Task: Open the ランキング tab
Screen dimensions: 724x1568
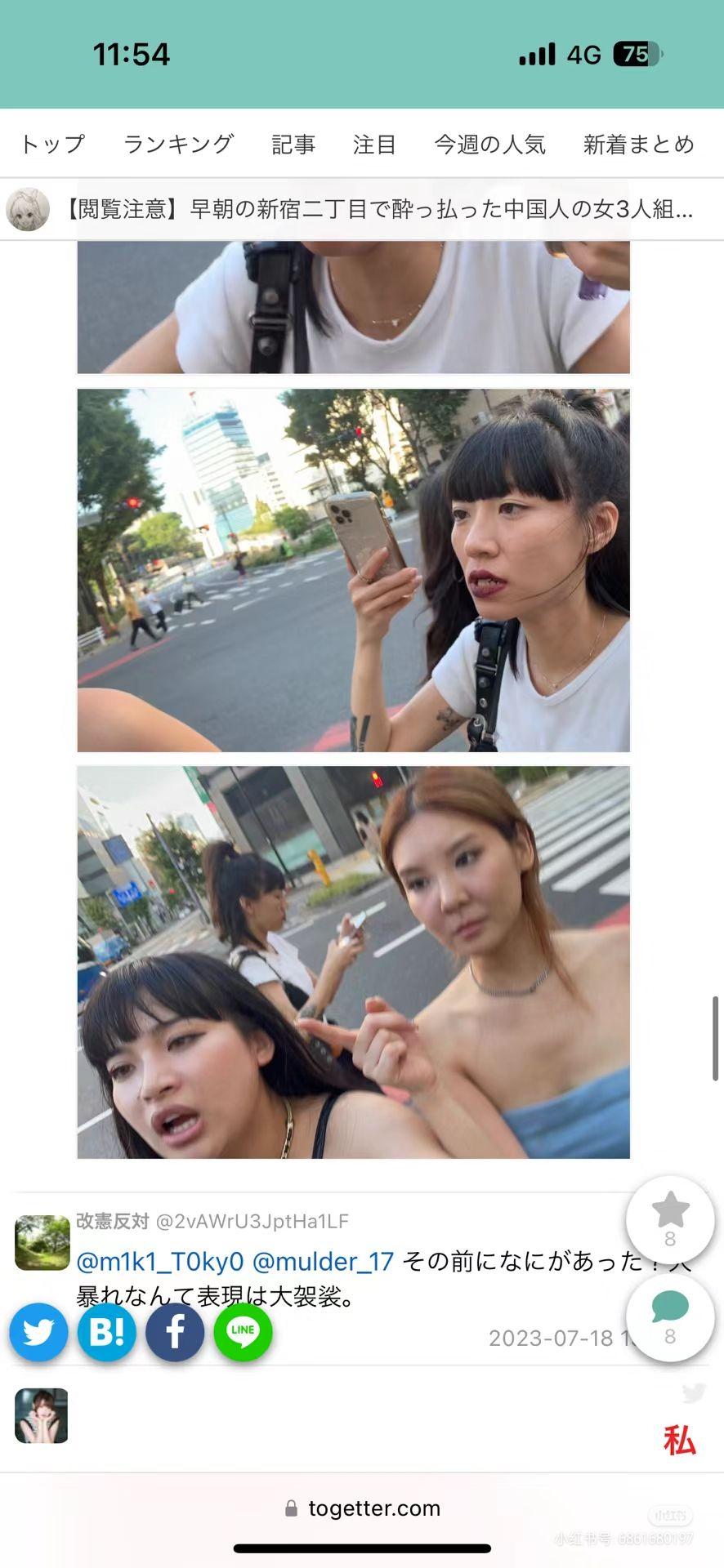Action: click(x=178, y=145)
